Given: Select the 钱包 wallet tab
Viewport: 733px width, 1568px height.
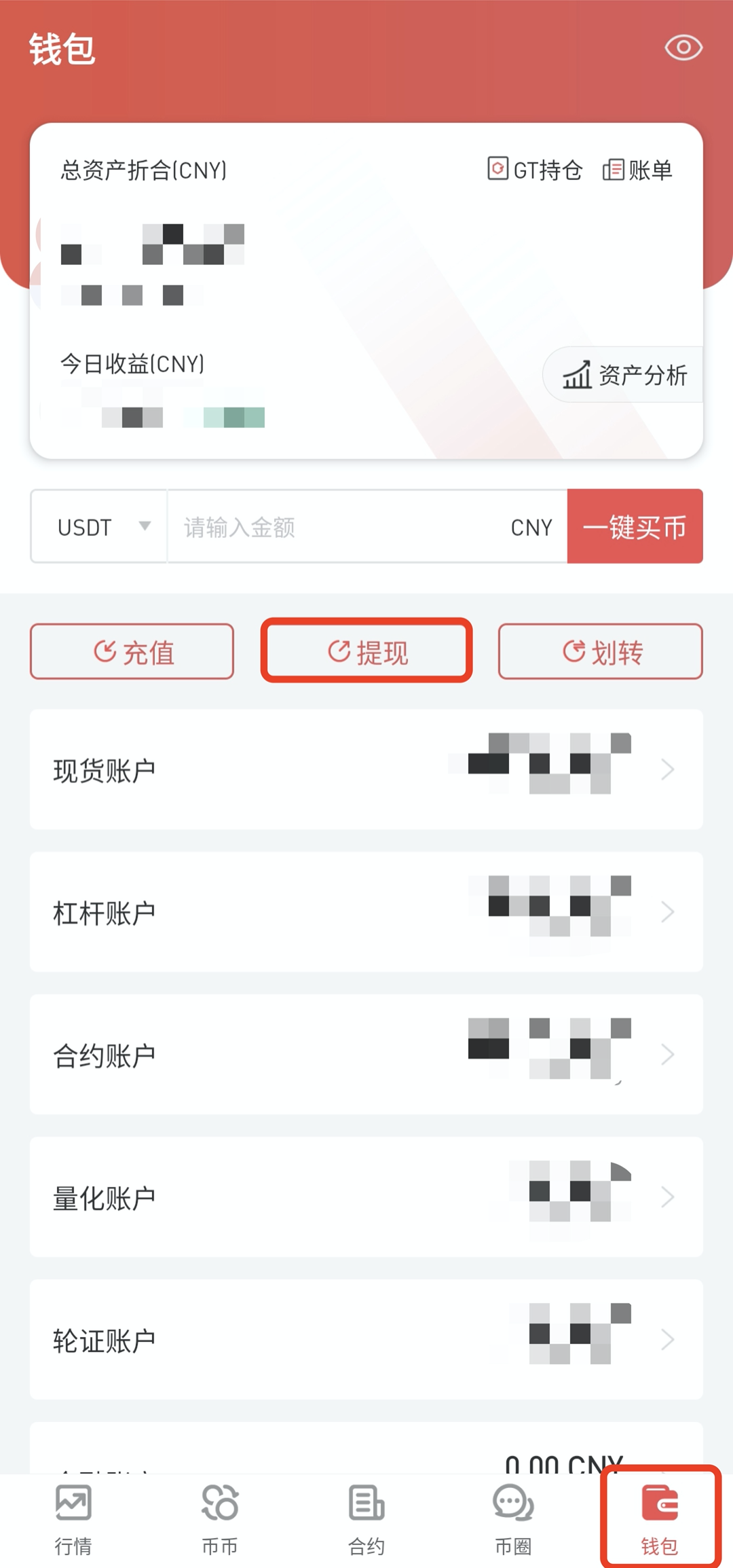Looking at the screenshot, I should [660, 1520].
